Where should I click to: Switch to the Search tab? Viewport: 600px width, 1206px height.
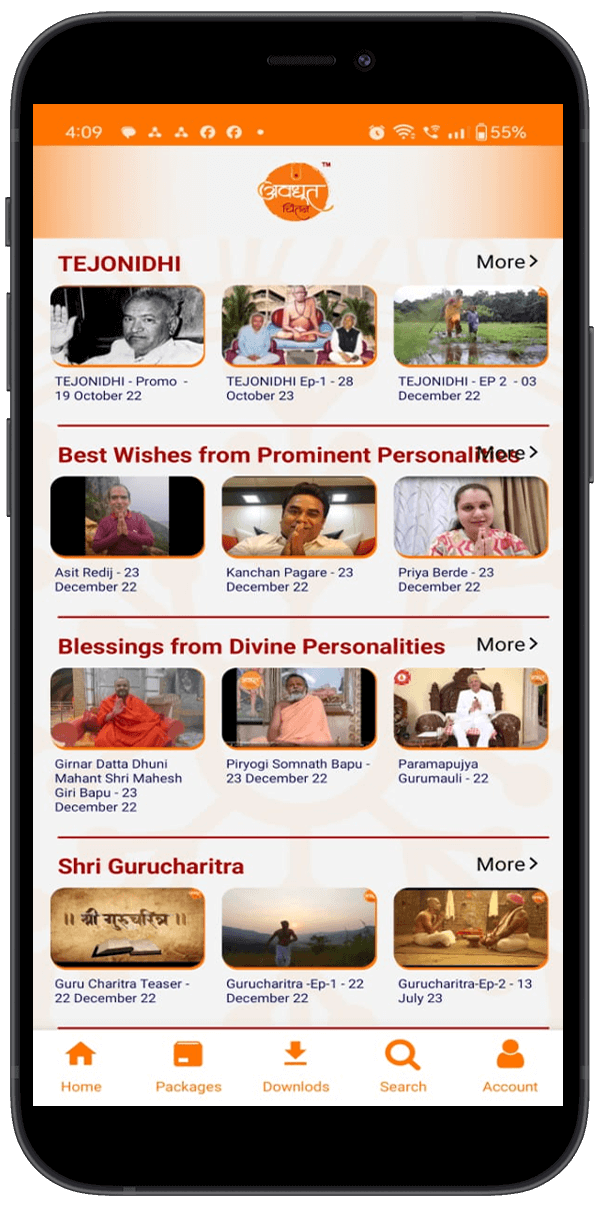(403, 1067)
